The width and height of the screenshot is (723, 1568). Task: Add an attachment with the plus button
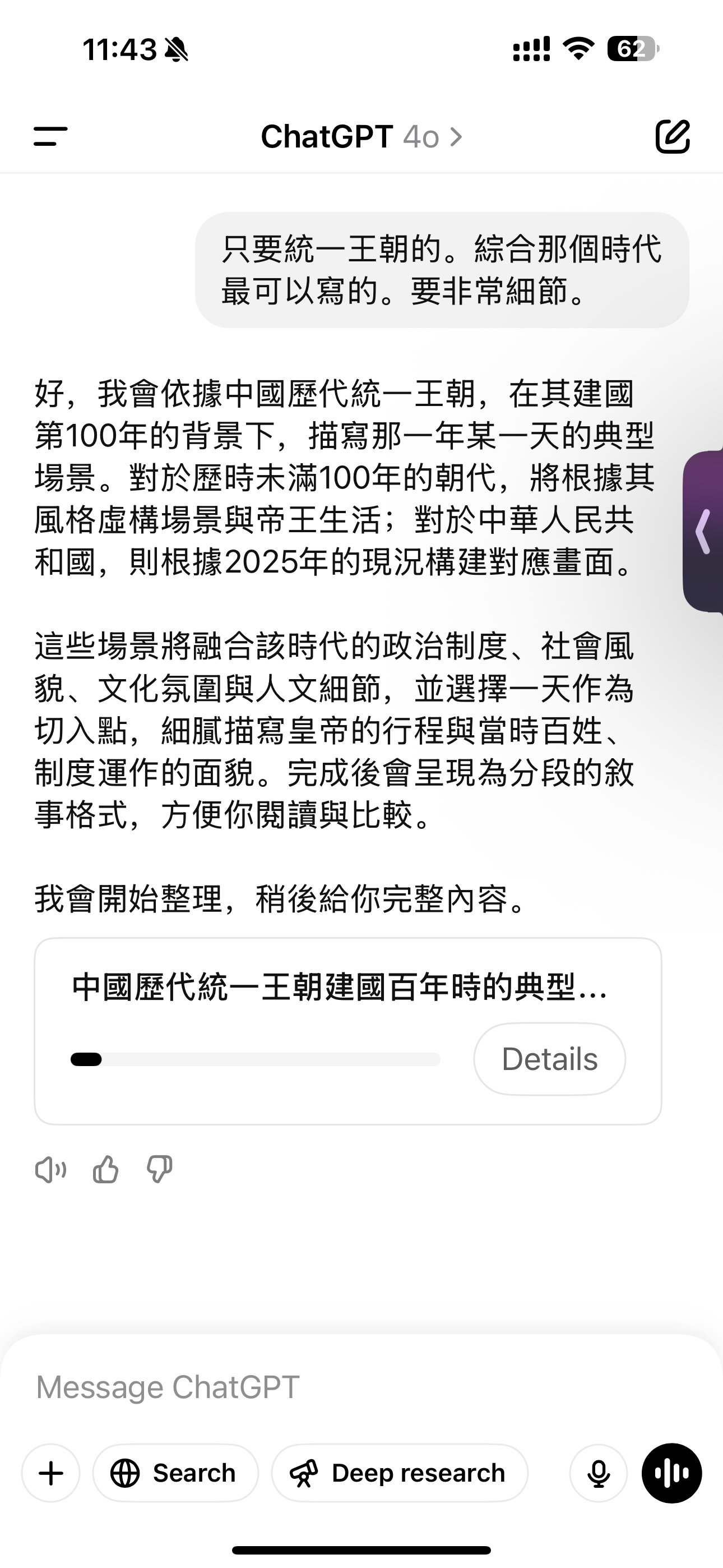pos(51,1473)
